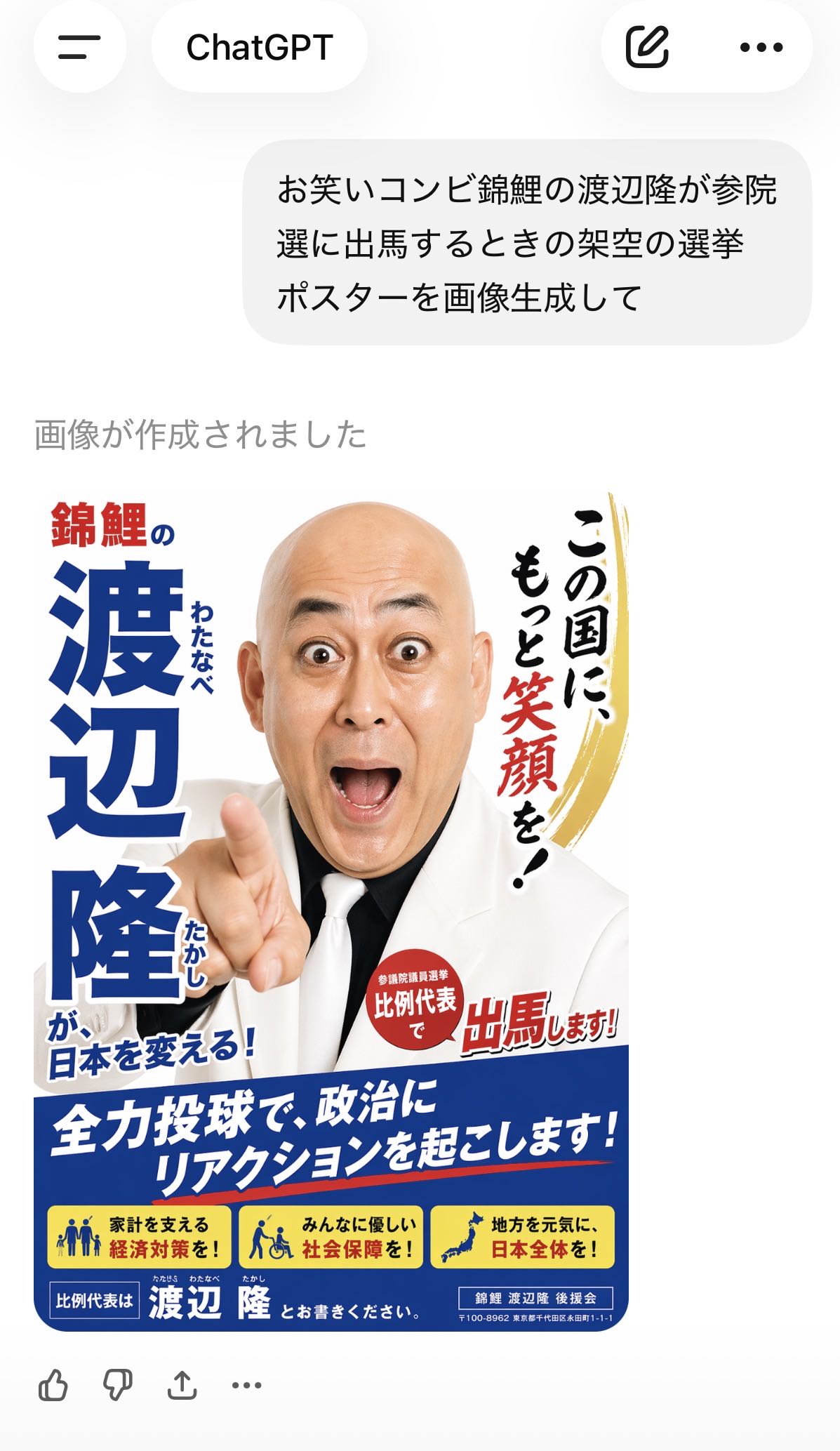Give the response a thumbs down
Screen dimensions: 840x1451
[117, 1386]
